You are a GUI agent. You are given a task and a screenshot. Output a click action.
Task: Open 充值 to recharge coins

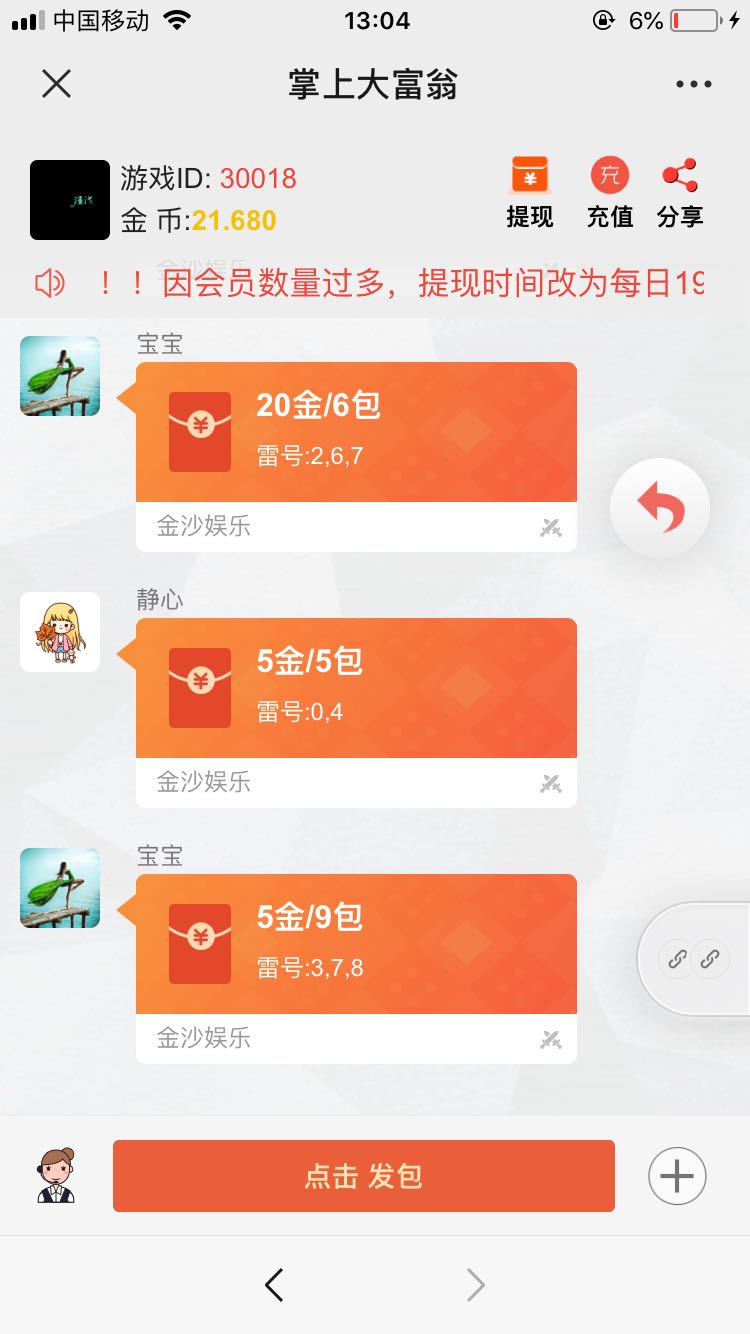609,192
